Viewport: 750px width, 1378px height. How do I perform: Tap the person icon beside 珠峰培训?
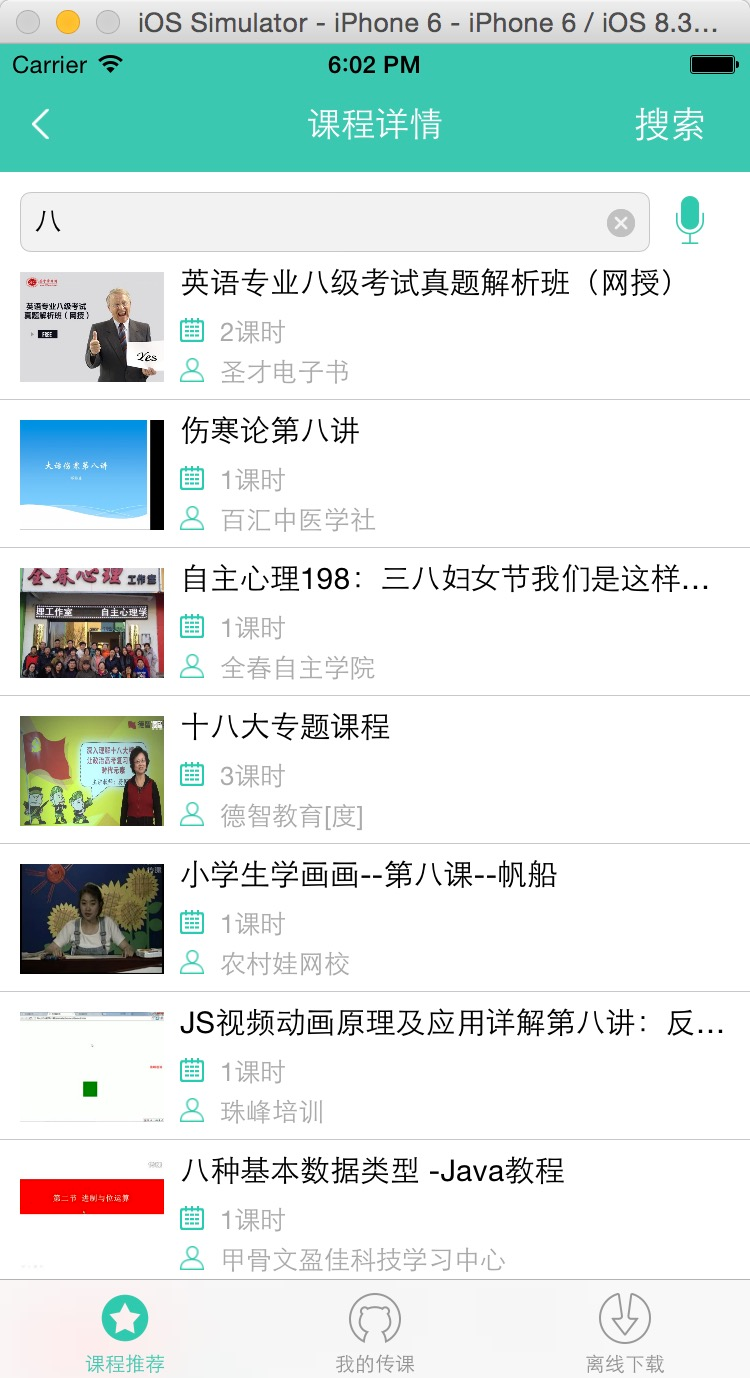click(x=192, y=1110)
